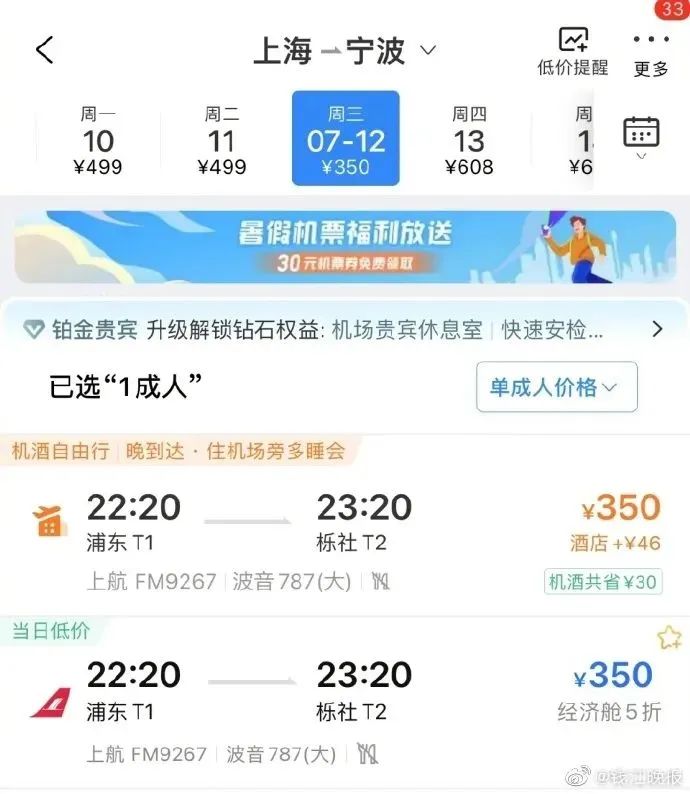690x794 pixels.
Task: Select Wednesday 07-12 at ¥350
Action: (x=345, y=139)
